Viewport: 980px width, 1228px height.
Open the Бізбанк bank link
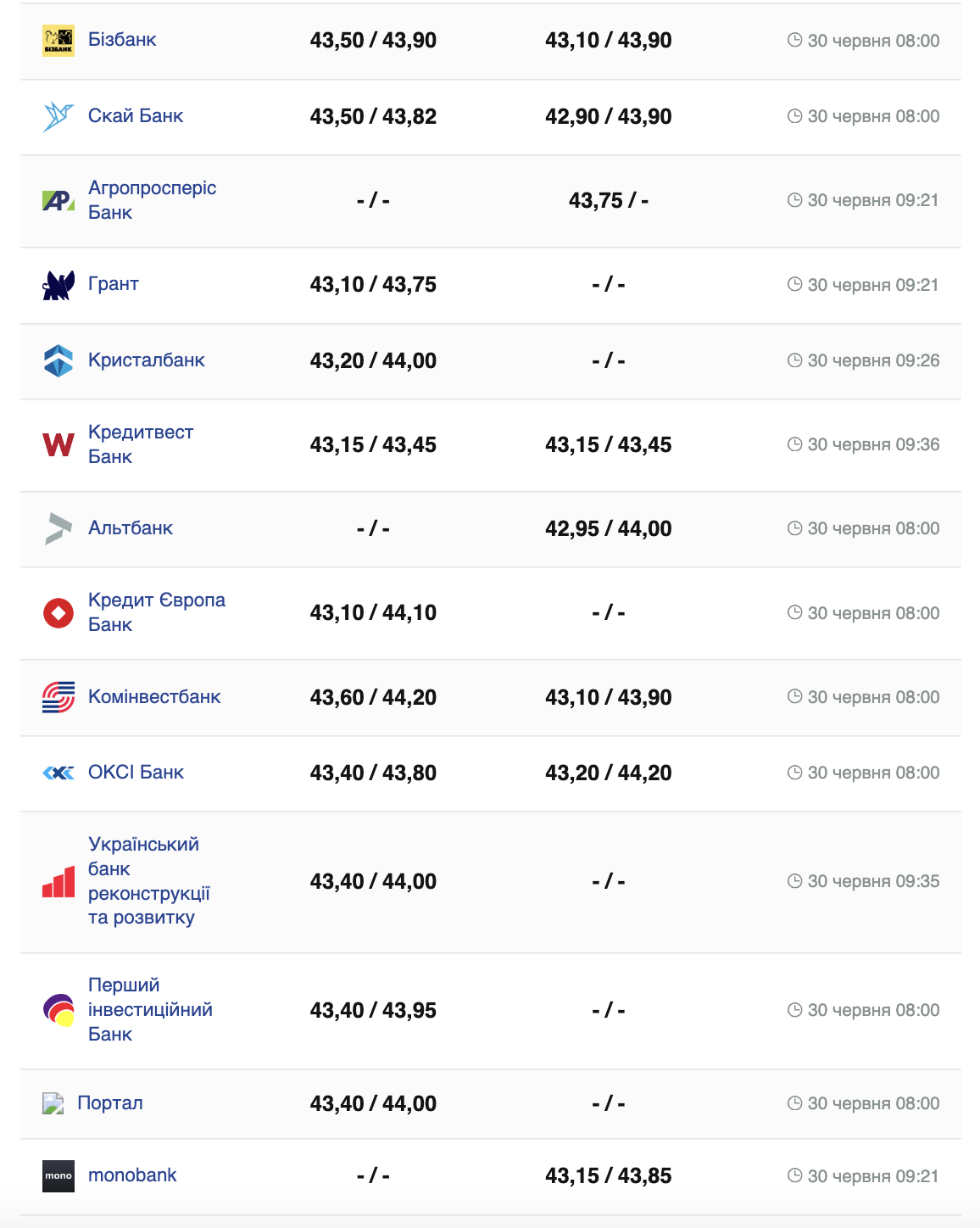pos(122,40)
